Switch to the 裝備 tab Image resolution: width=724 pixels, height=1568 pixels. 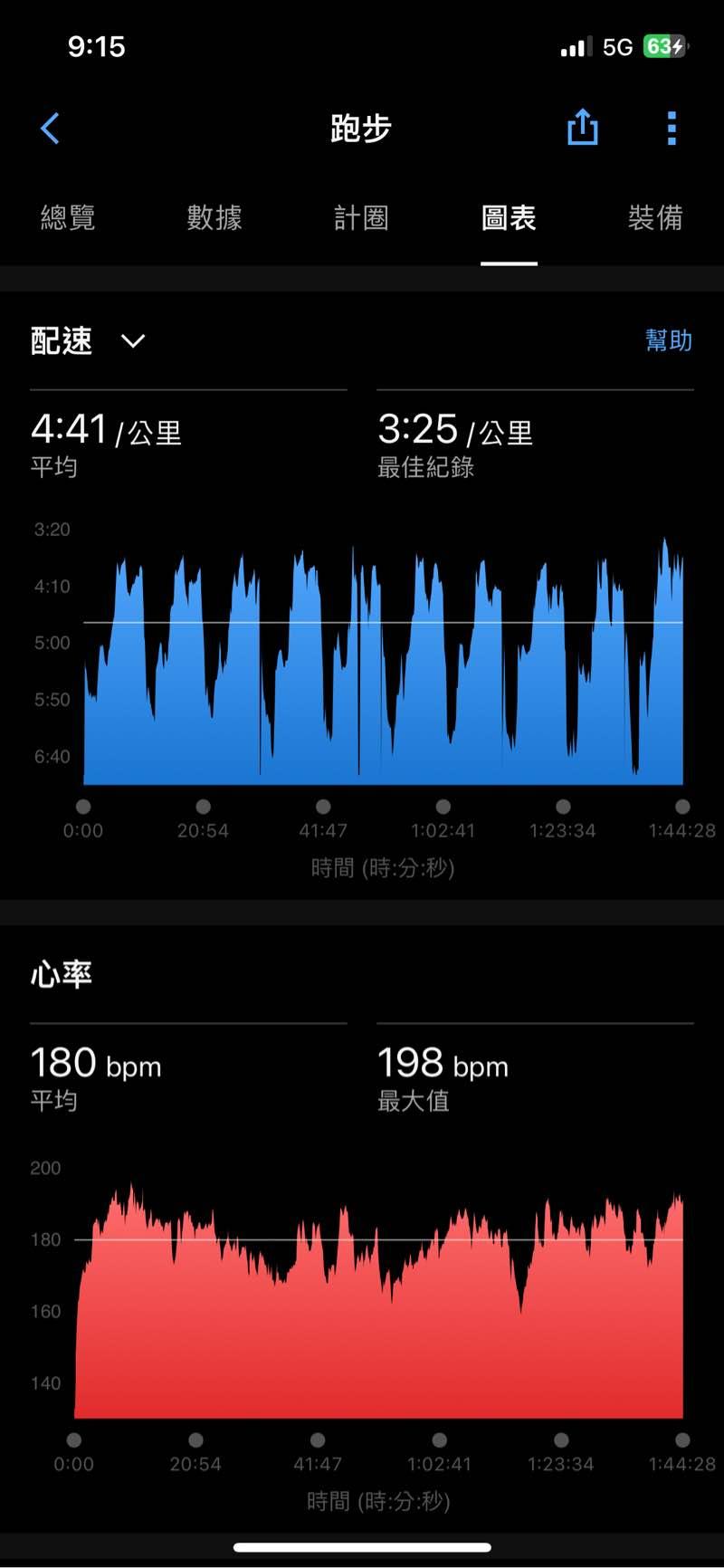tap(655, 218)
